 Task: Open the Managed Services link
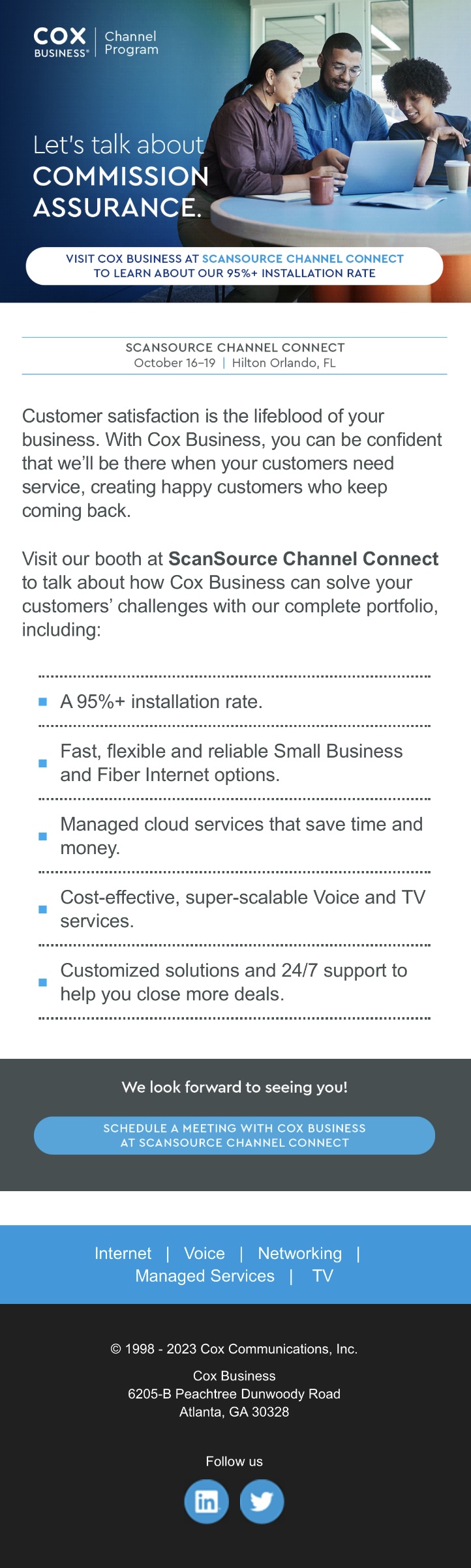[205, 1276]
